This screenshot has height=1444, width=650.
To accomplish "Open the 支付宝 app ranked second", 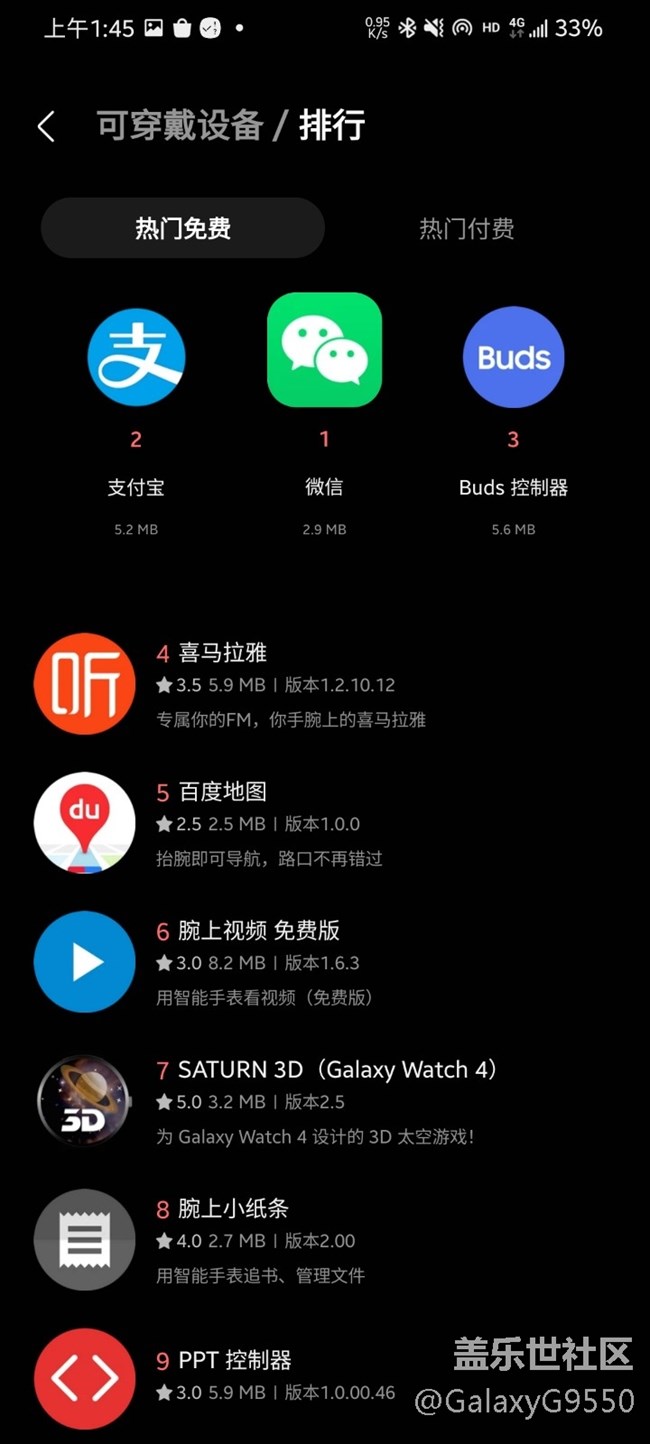I will (x=136, y=357).
